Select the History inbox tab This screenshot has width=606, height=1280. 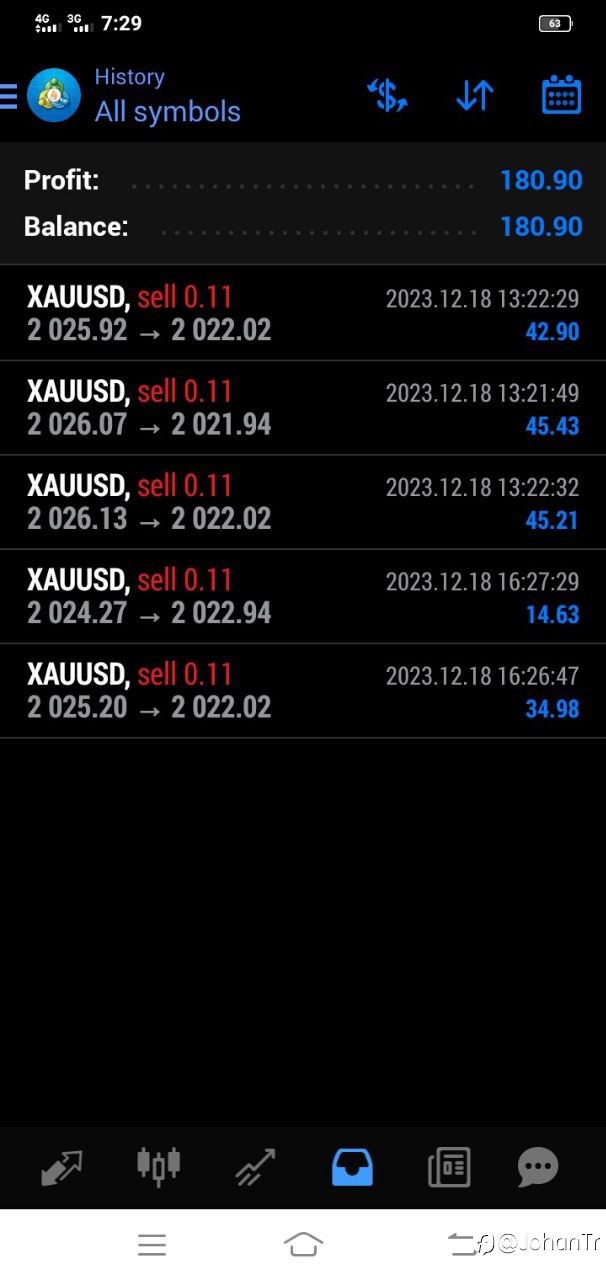click(x=352, y=1167)
